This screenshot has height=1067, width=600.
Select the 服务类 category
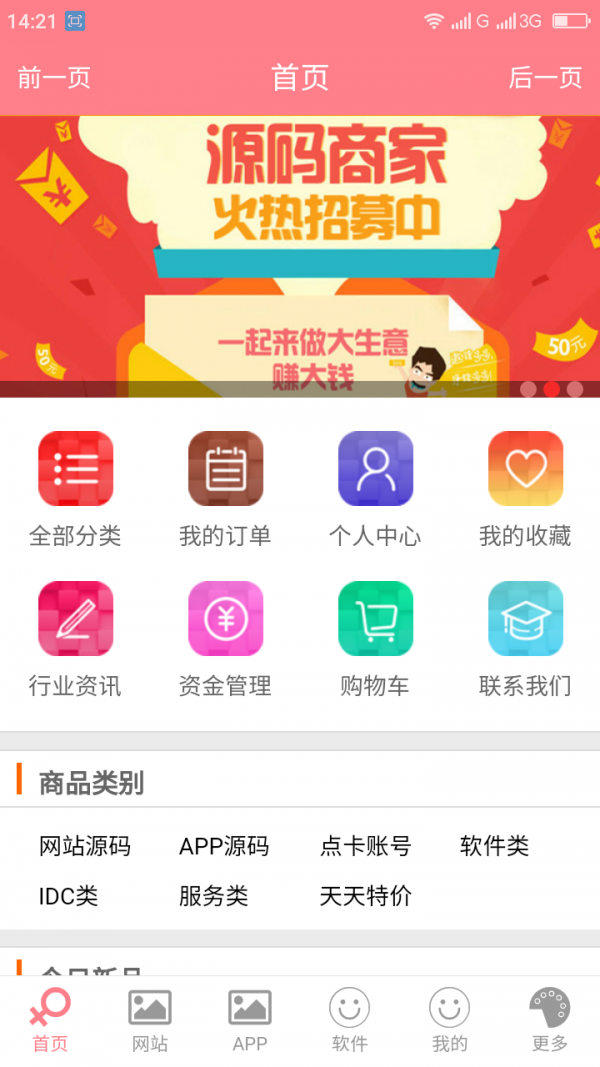(x=213, y=896)
